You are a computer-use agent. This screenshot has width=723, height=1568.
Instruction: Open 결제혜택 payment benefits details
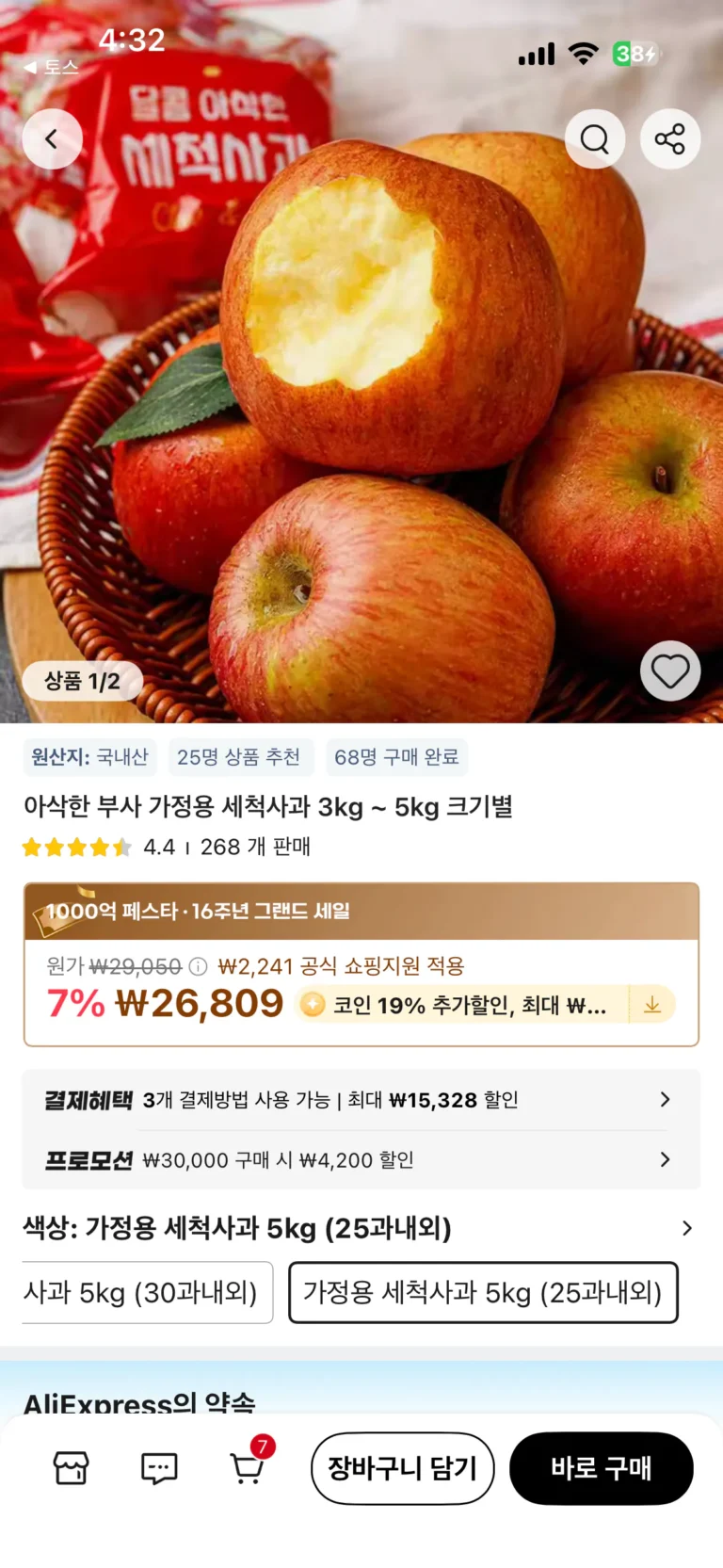coord(361,1100)
